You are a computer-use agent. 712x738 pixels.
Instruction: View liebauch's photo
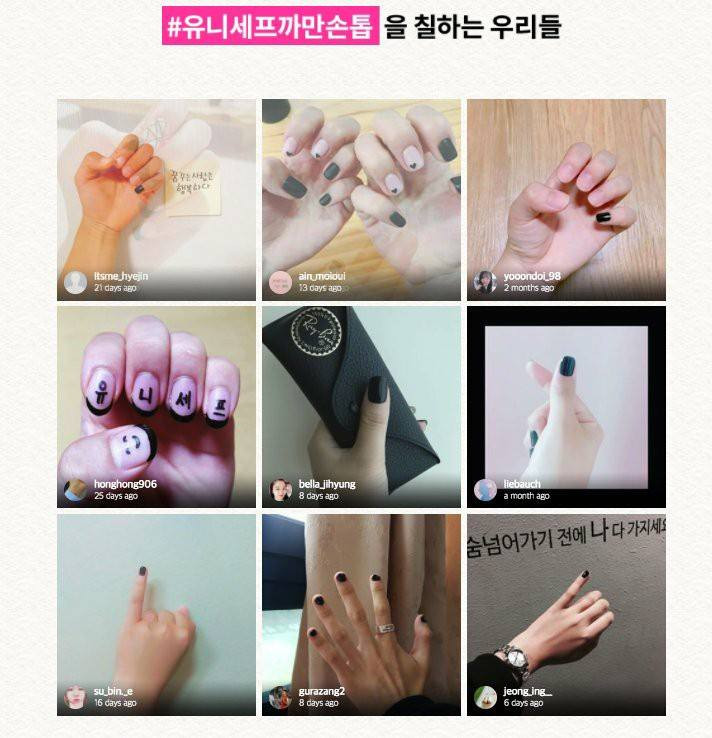566,406
